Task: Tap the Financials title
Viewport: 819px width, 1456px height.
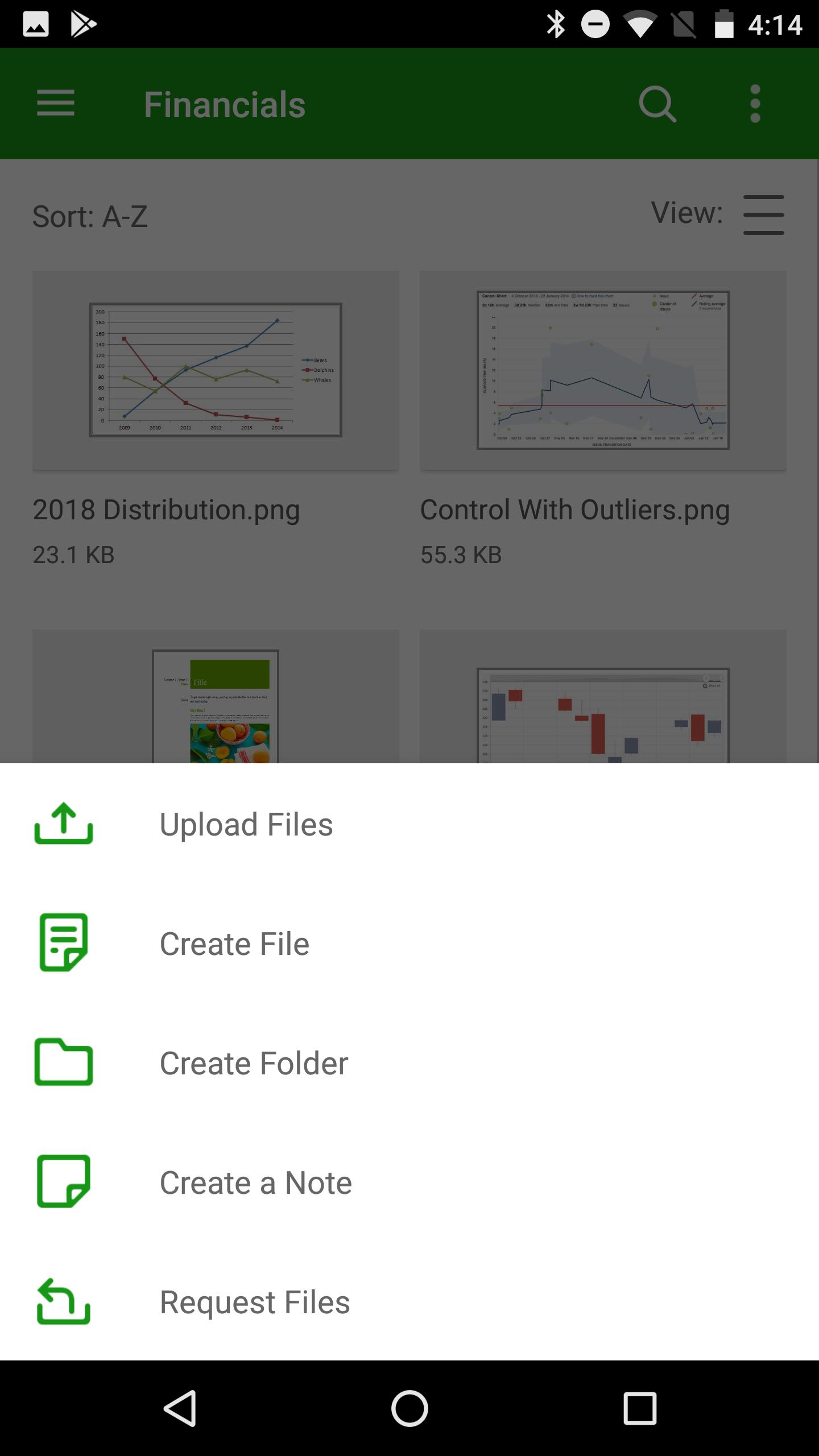Action: click(x=225, y=104)
